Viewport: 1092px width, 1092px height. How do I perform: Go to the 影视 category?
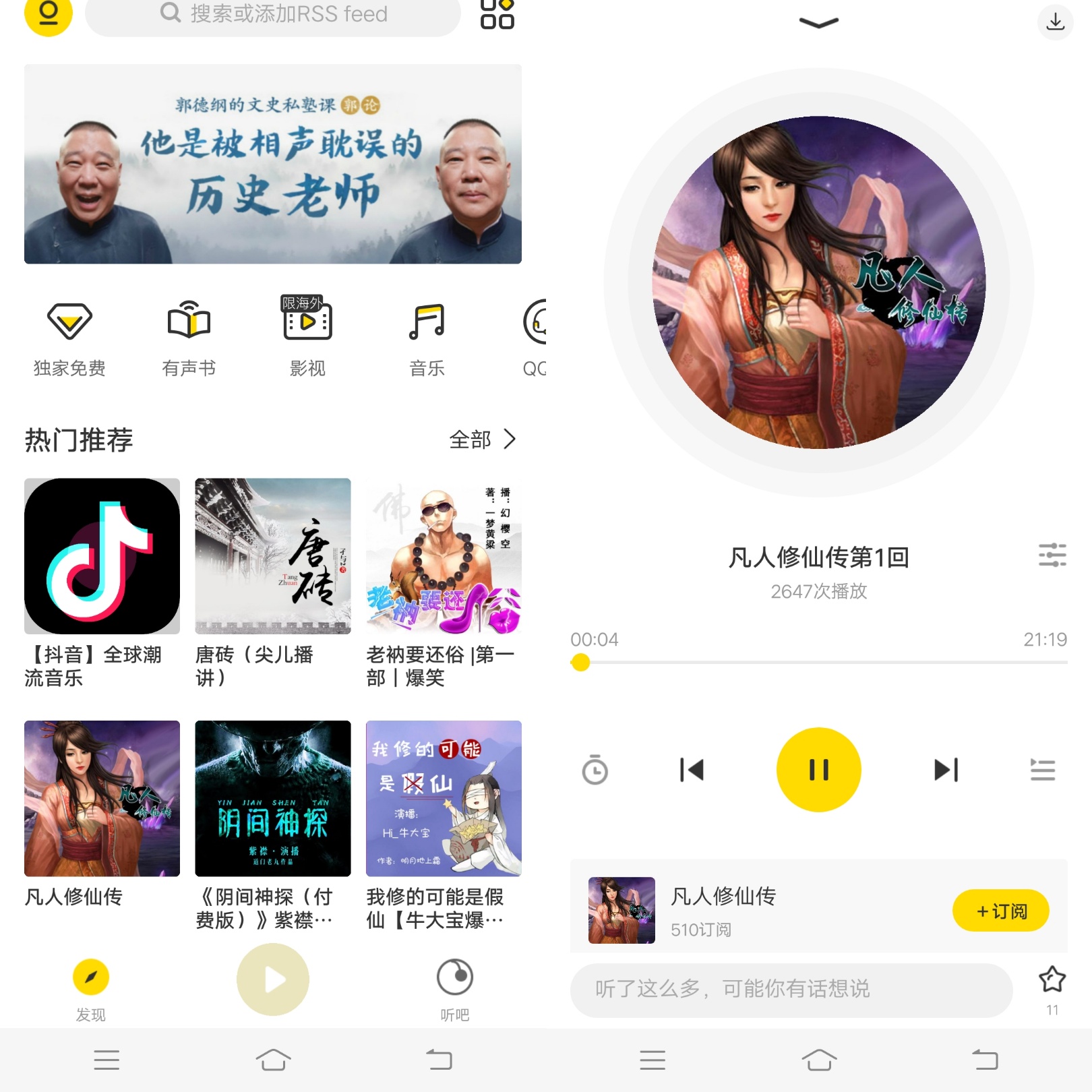click(307, 338)
